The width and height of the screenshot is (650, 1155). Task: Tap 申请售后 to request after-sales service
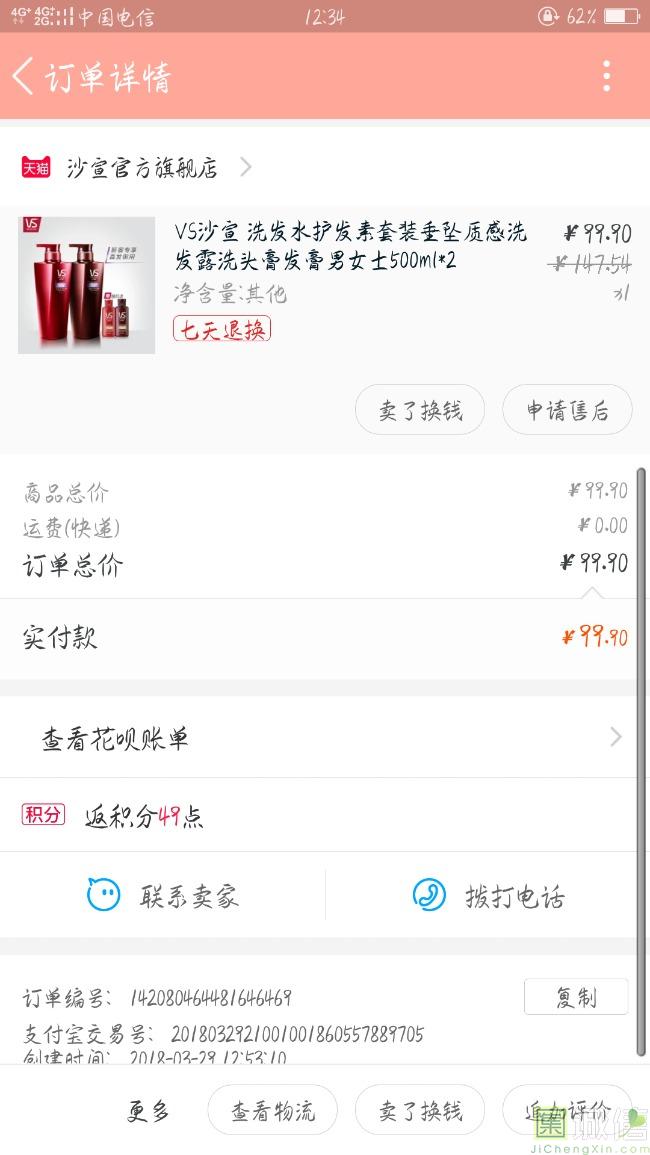[x=568, y=410]
